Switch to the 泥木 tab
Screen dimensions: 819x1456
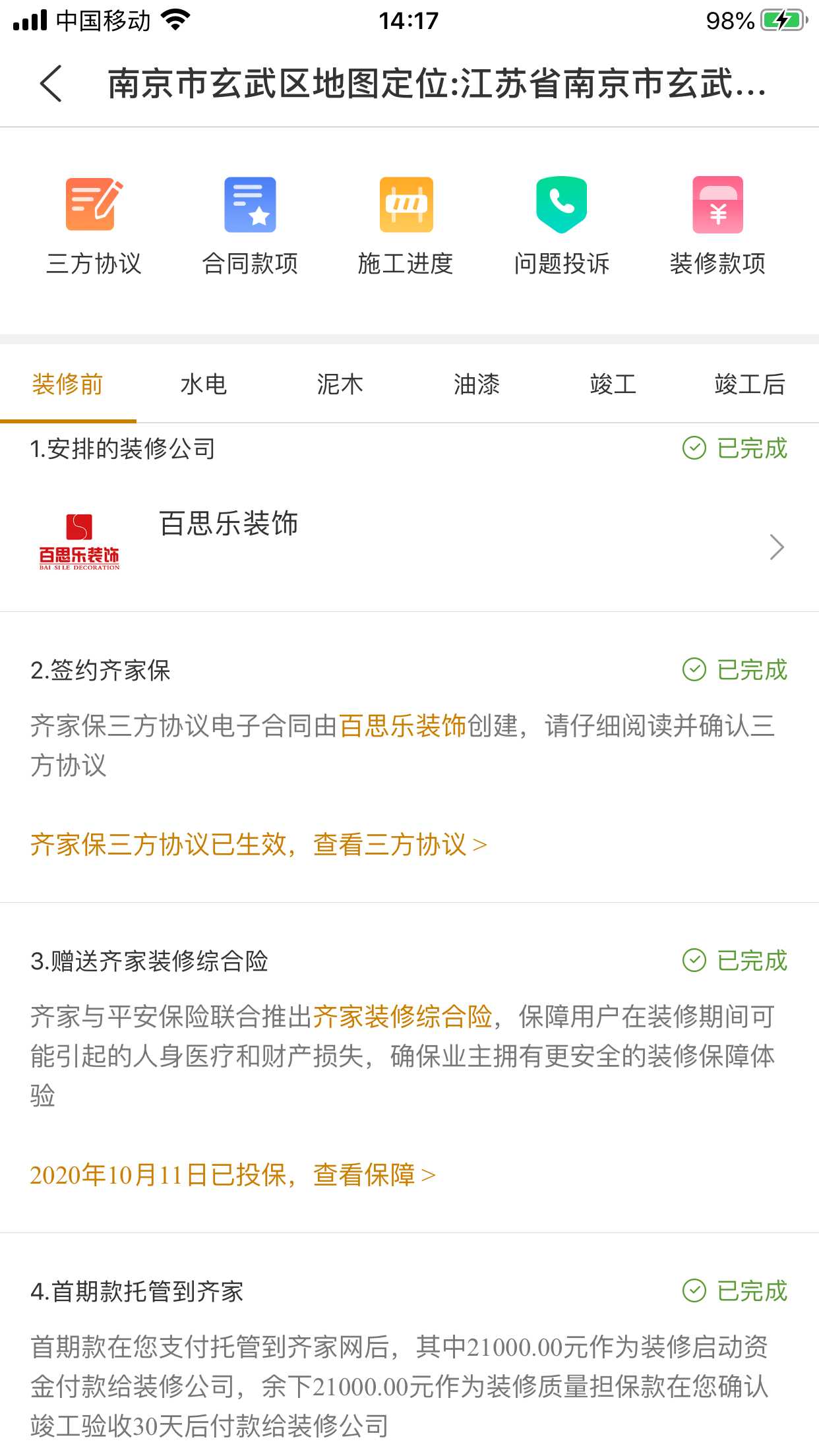point(340,384)
